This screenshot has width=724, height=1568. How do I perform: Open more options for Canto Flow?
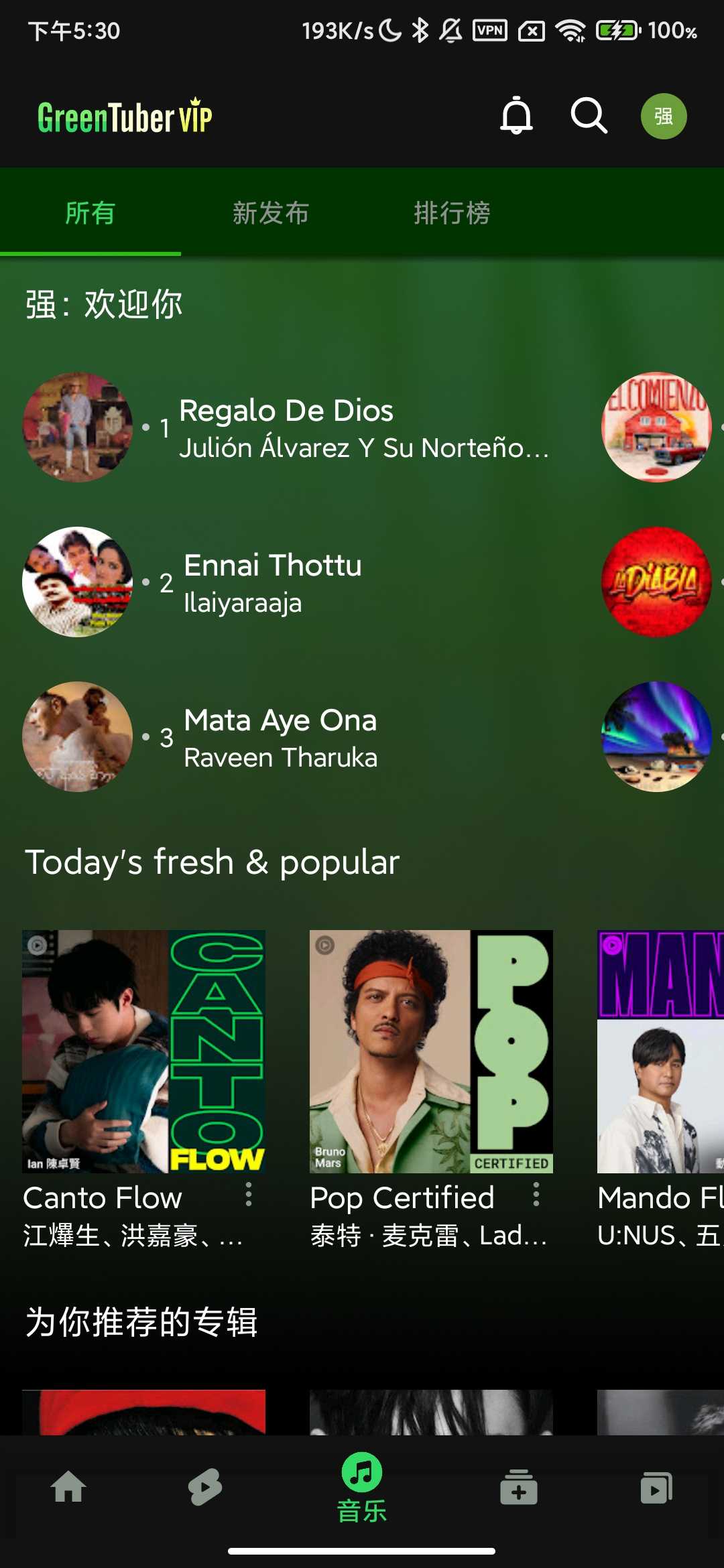[x=249, y=1194]
